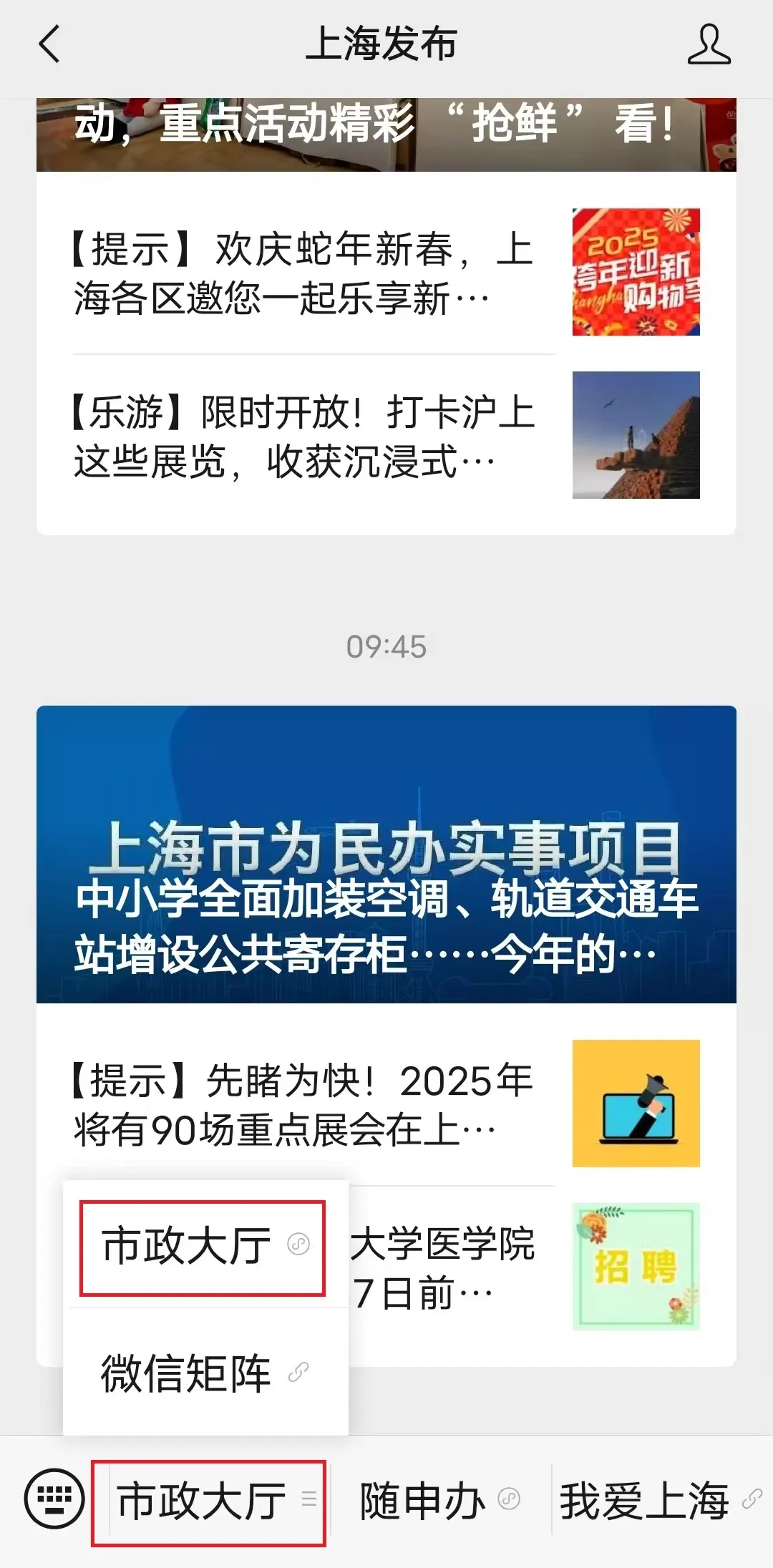Select 微信矩阵 in the popup menu
The height and width of the screenshot is (1568, 773).
point(203,1373)
